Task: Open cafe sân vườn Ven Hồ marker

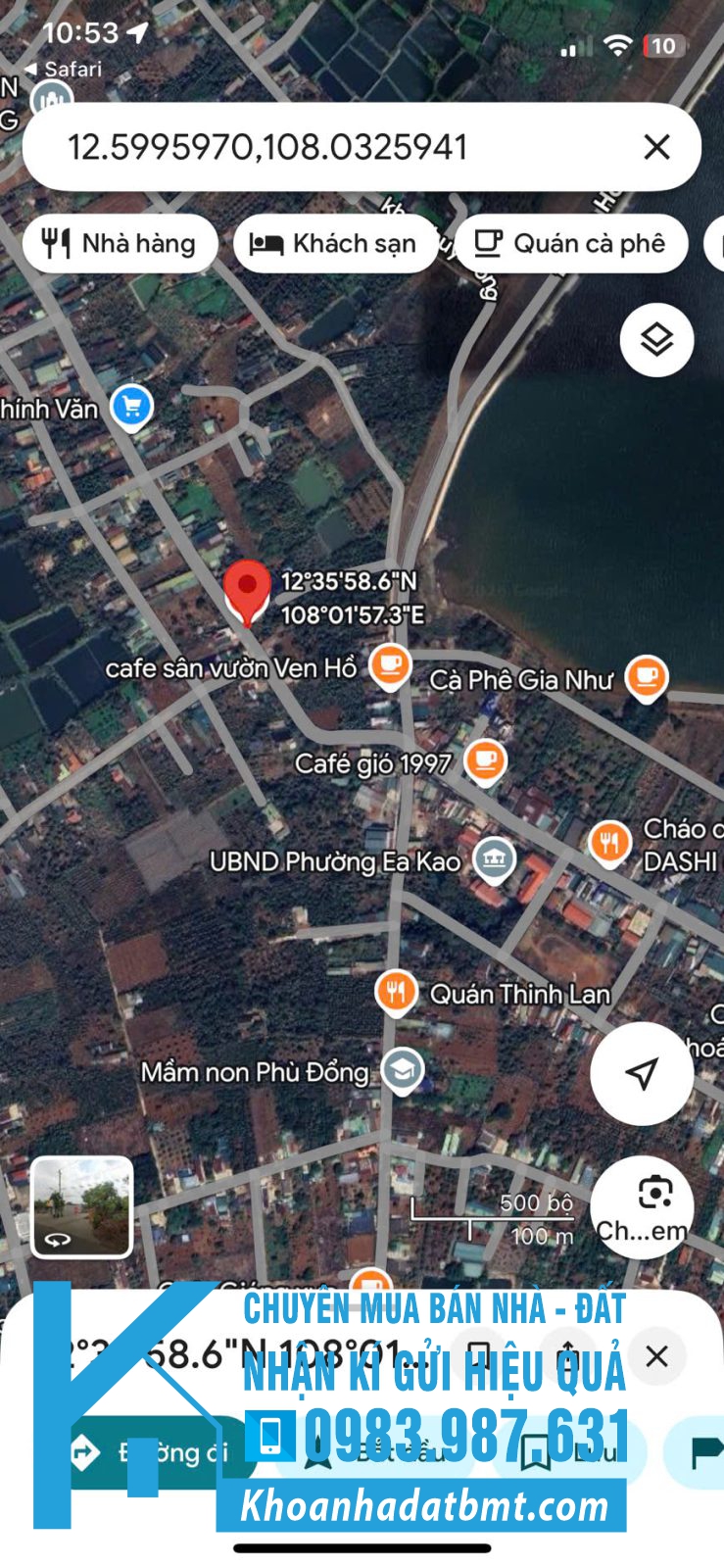Action: point(389,666)
